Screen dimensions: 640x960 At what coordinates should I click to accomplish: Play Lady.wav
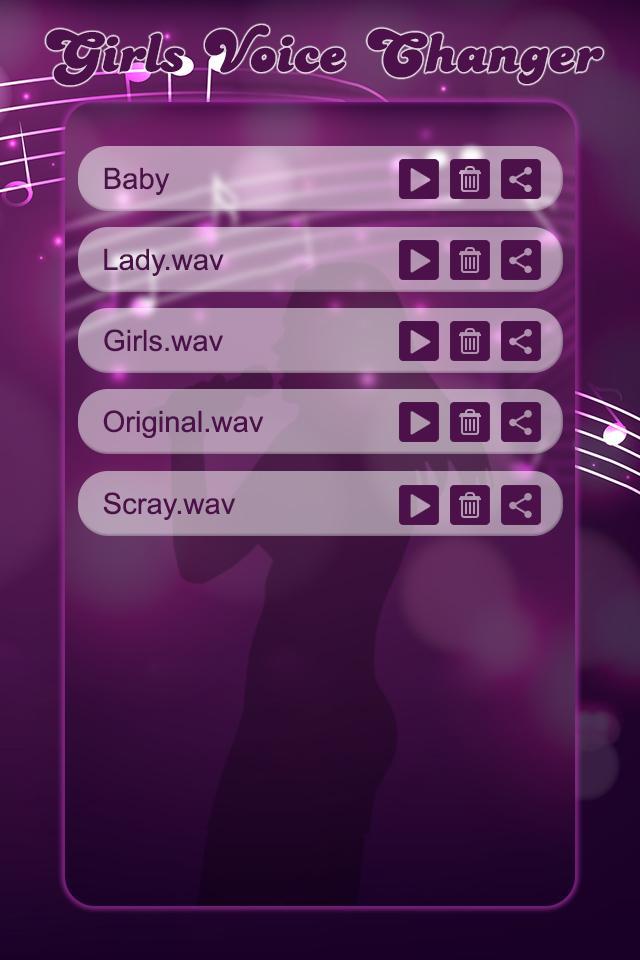point(419,261)
